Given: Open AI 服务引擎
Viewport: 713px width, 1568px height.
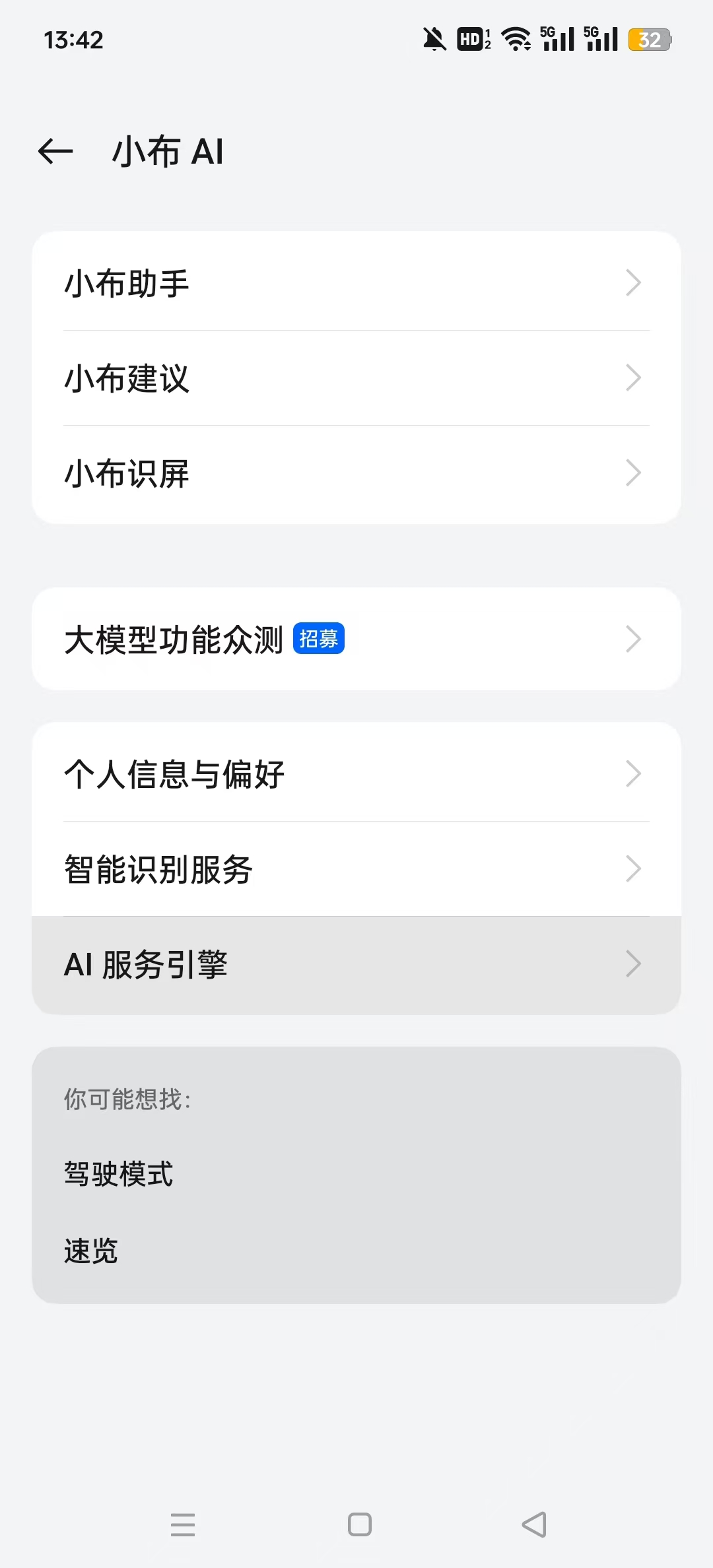Looking at the screenshot, I should click(x=356, y=964).
